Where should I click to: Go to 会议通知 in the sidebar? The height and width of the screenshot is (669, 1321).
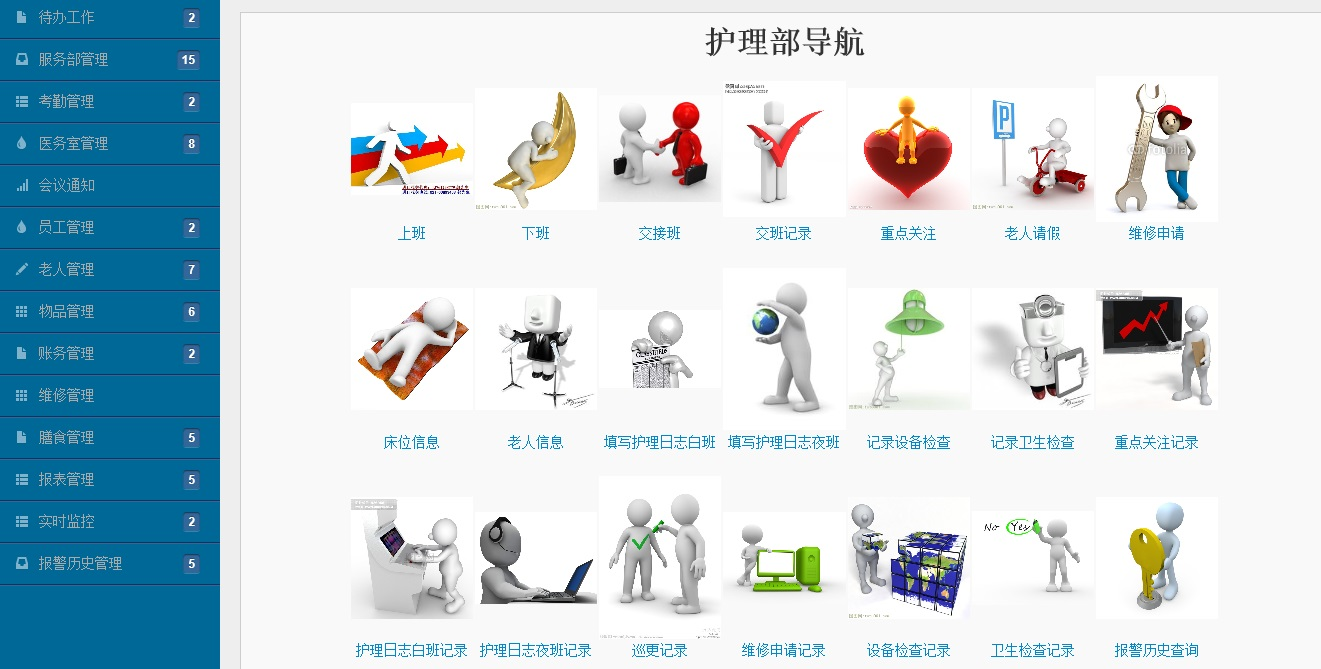click(x=66, y=186)
